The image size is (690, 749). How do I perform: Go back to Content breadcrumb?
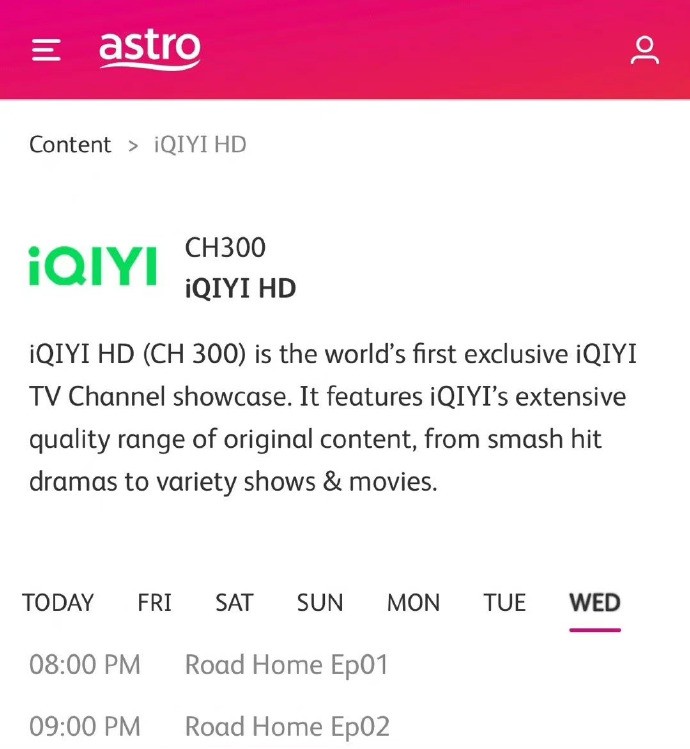pyautogui.click(x=70, y=145)
